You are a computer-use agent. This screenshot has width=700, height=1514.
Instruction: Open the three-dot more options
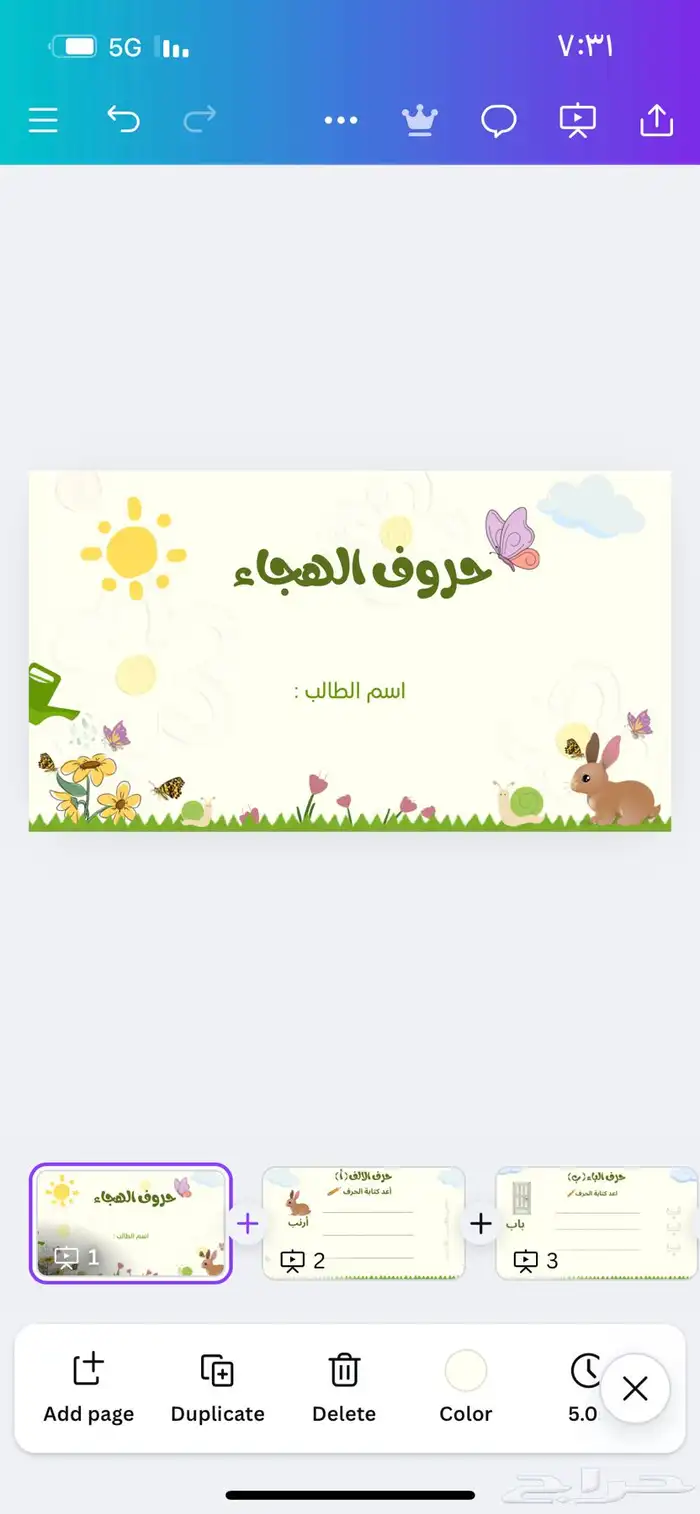coord(341,121)
